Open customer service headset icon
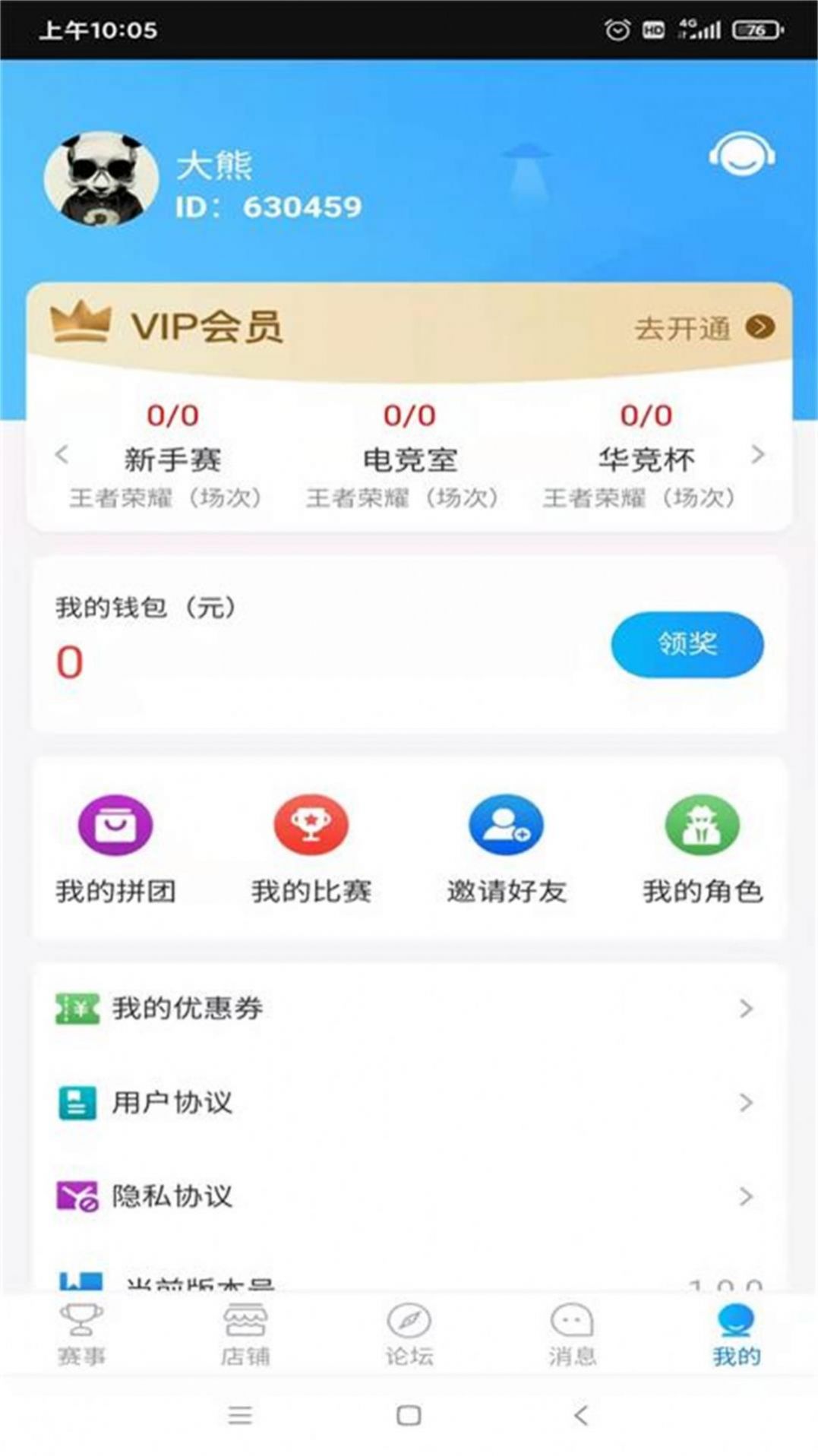Image resolution: width=818 pixels, height=1456 pixels. [x=741, y=156]
